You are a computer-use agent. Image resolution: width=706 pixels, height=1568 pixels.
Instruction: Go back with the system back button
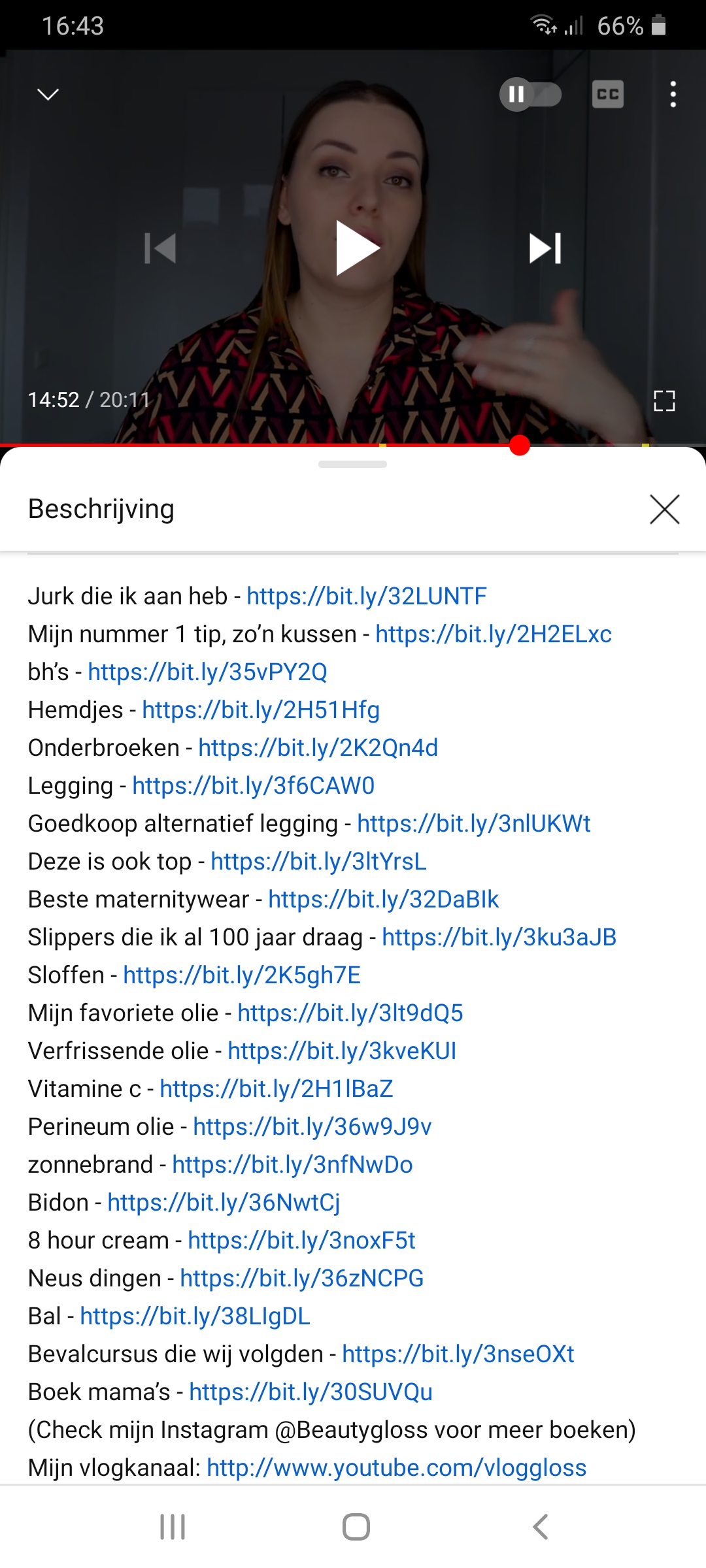coord(540,1527)
